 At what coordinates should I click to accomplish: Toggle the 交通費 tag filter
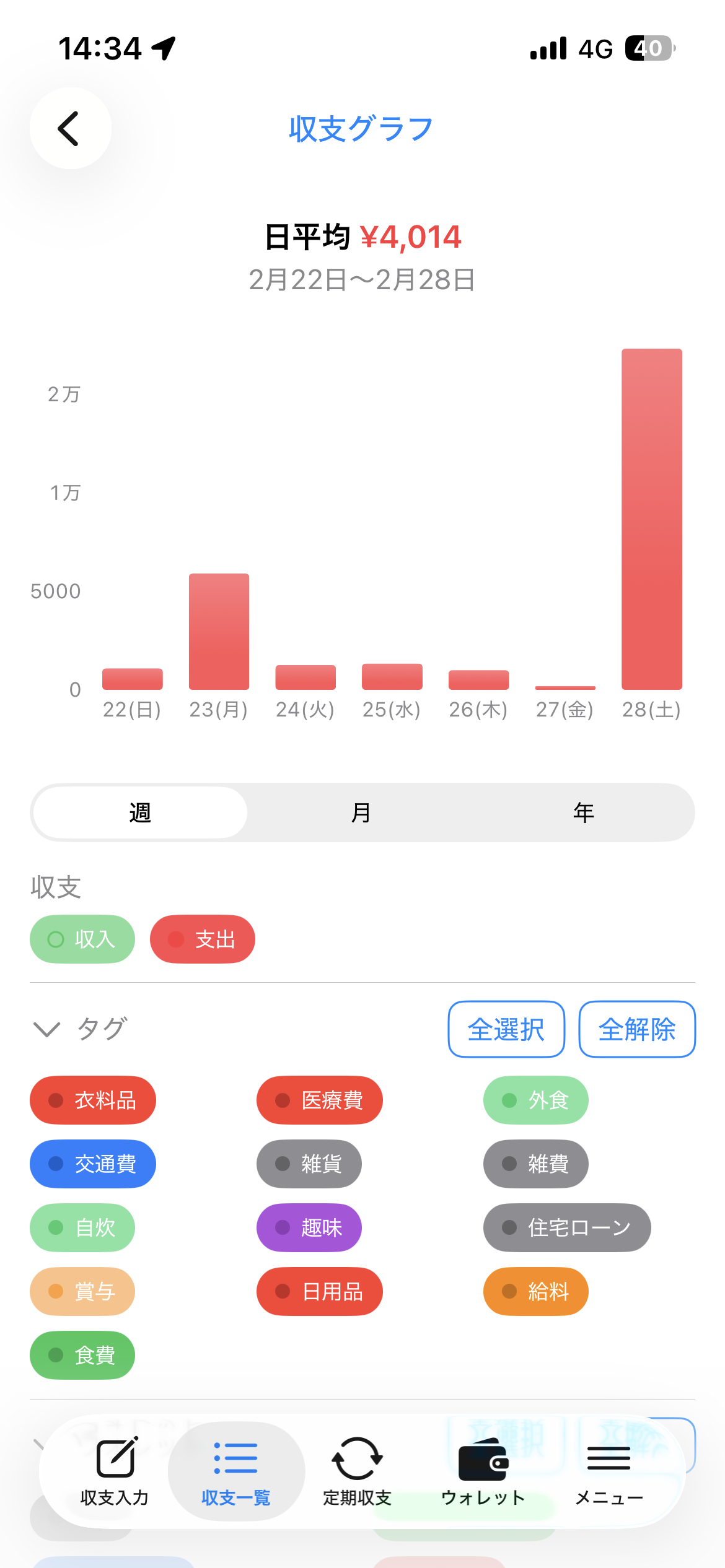pyautogui.click(x=92, y=1164)
